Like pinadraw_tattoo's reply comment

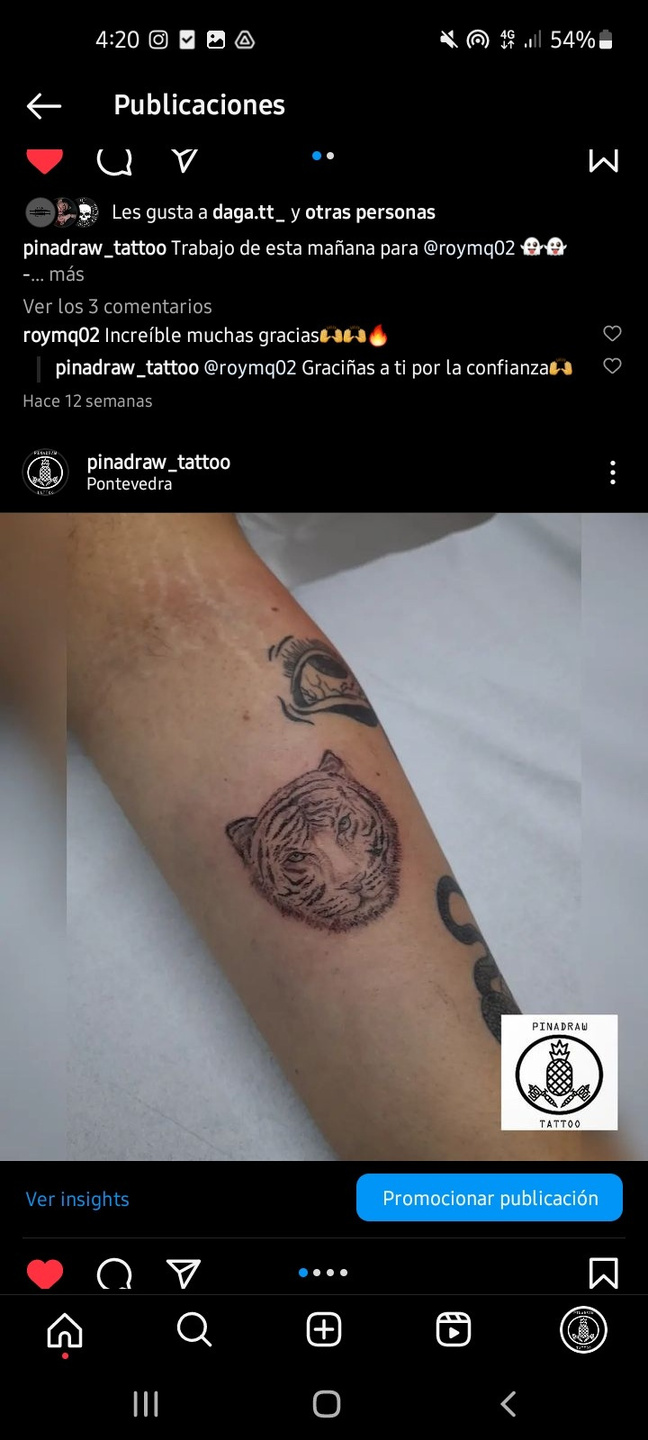click(612, 367)
